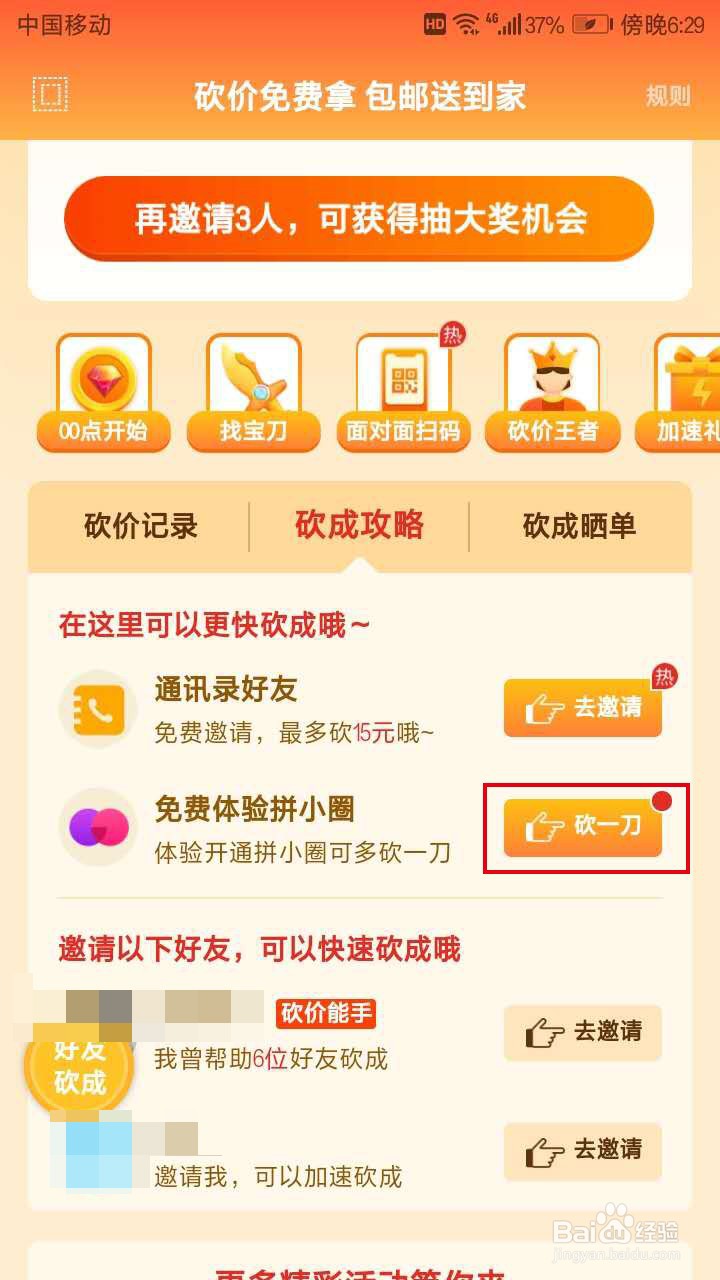The image size is (720, 1280).
Task: Click the hot badge on 面对面扫码
Action: (452, 336)
